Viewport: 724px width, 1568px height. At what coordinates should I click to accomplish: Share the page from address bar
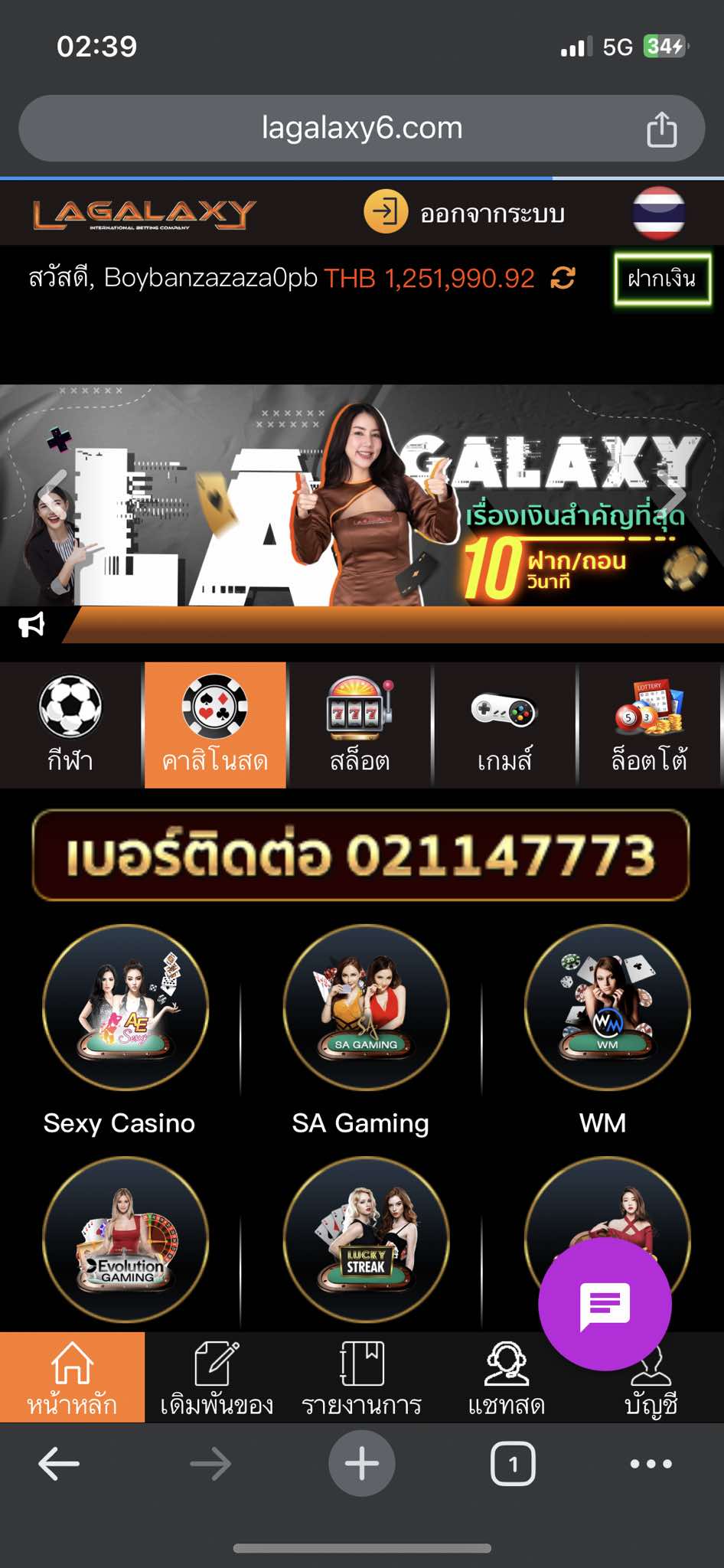tap(661, 129)
